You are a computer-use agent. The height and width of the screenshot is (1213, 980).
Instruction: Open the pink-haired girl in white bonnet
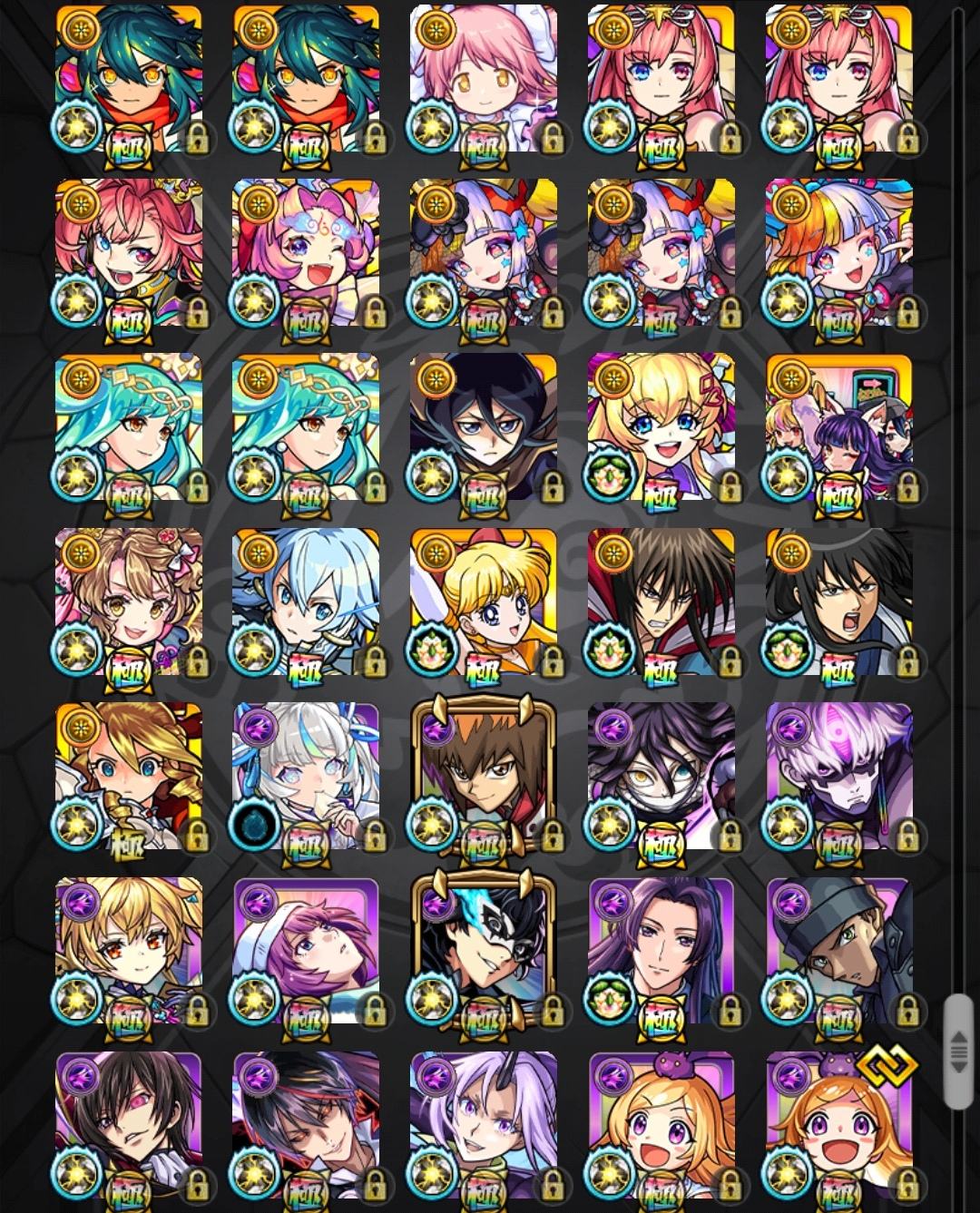click(x=483, y=77)
